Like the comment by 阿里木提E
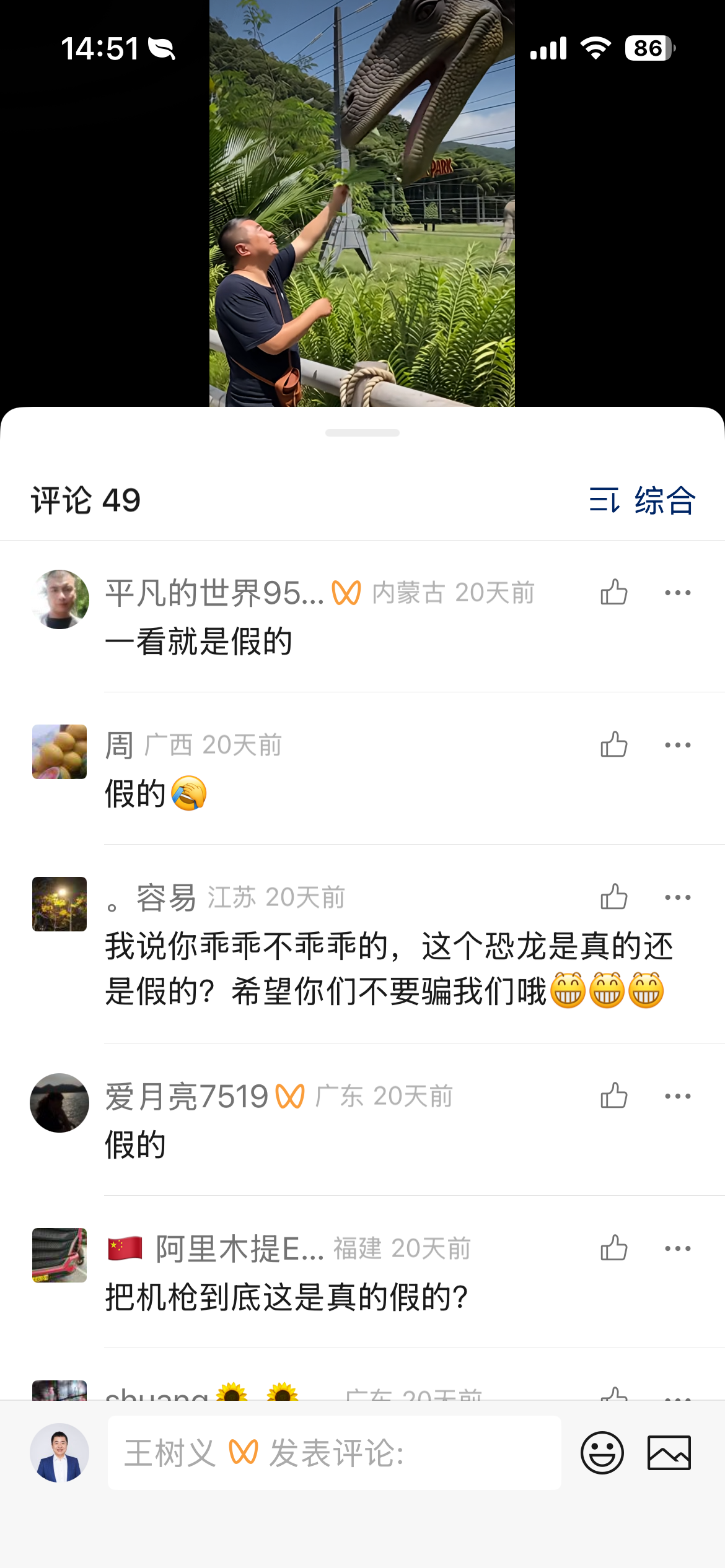Viewport: 725px width, 1568px height. pos(613,1248)
